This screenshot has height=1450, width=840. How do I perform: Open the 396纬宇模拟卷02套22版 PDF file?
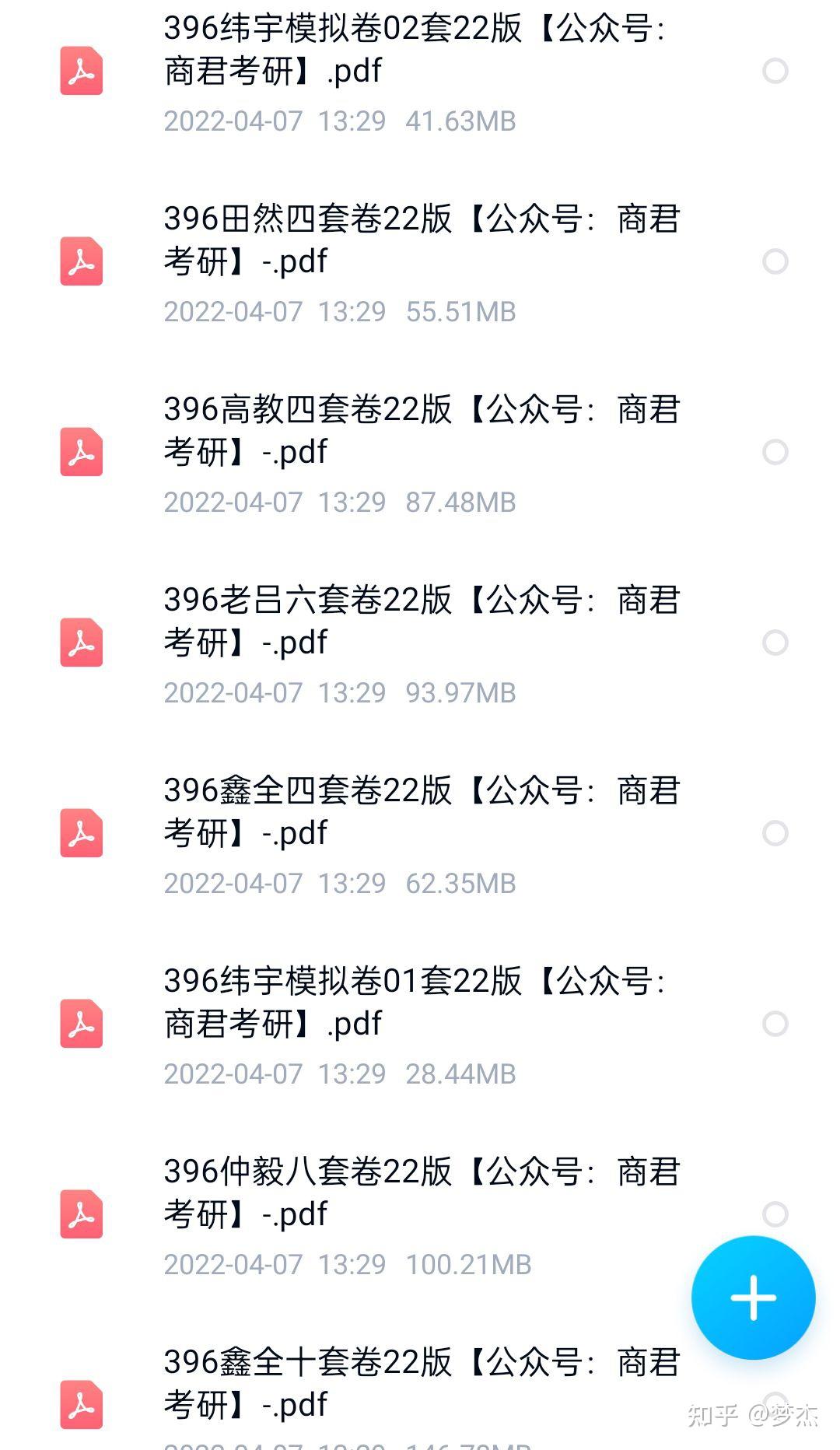click(x=420, y=72)
